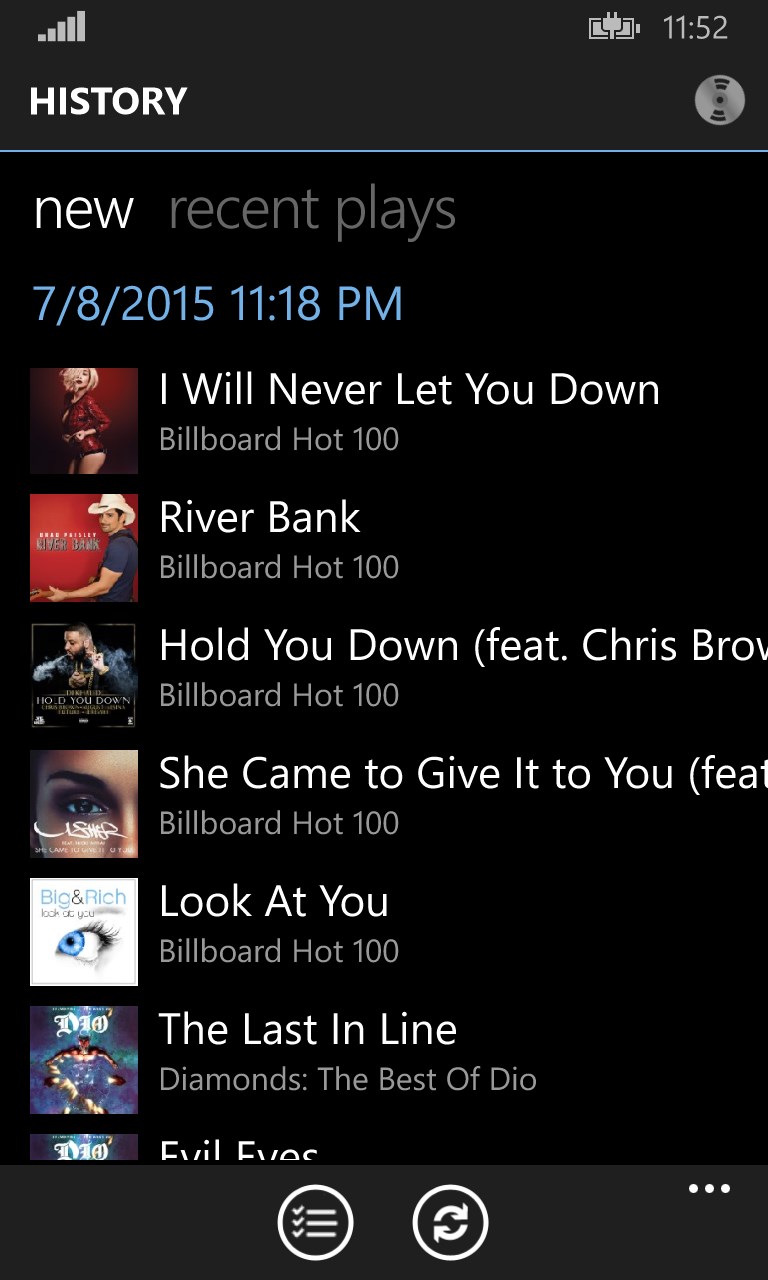Switch to the recent plays tab
Image resolution: width=768 pixels, height=1280 pixels.
click(312, 211)
